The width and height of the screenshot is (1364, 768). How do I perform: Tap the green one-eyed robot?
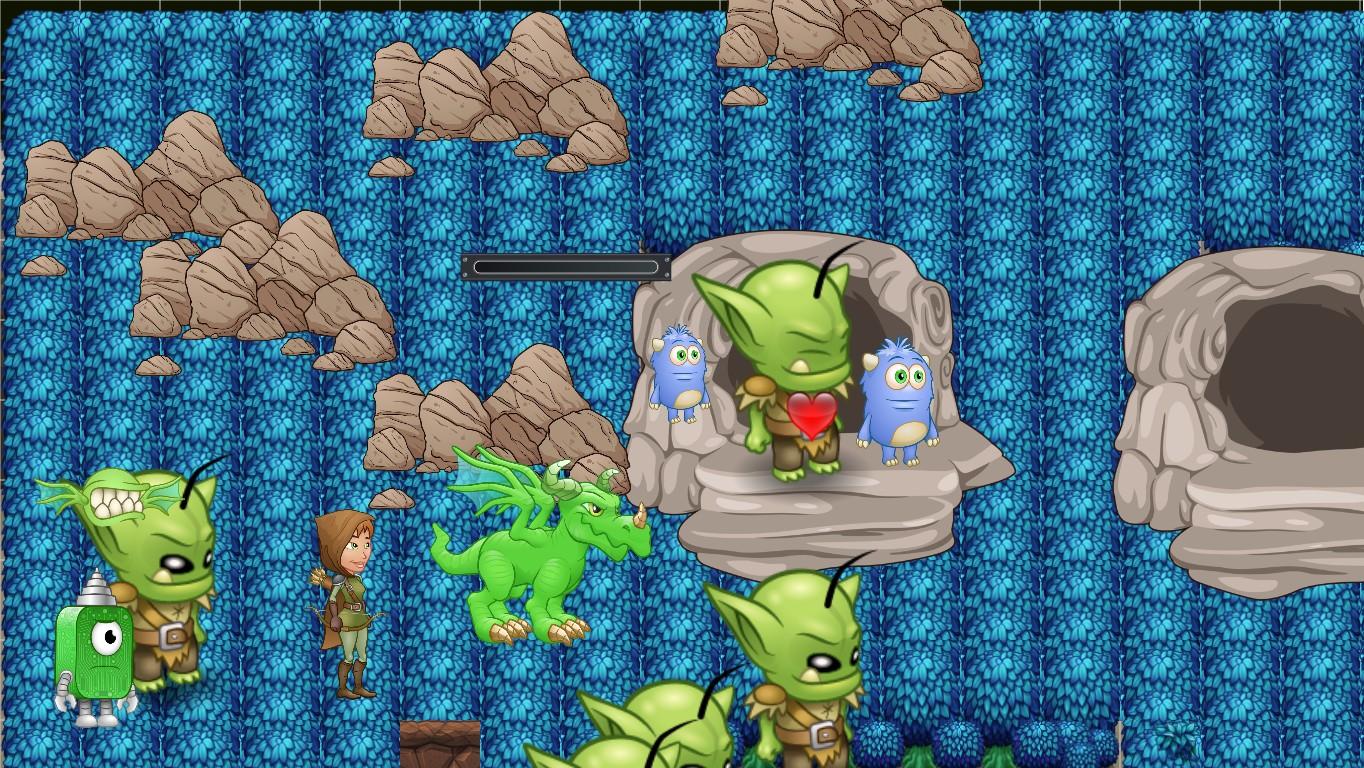tap(96, 648)
